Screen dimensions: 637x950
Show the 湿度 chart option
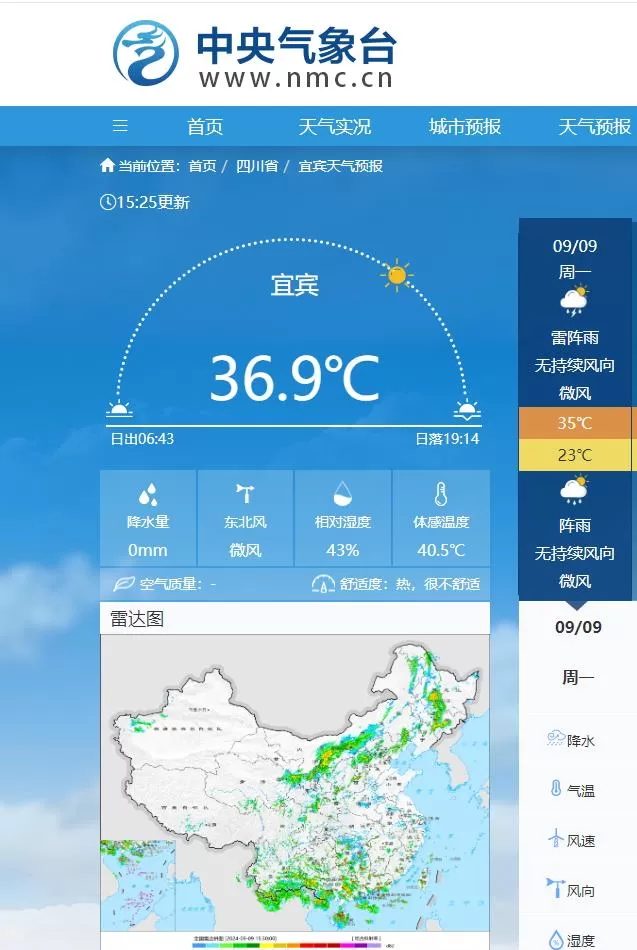pos(571,939)
